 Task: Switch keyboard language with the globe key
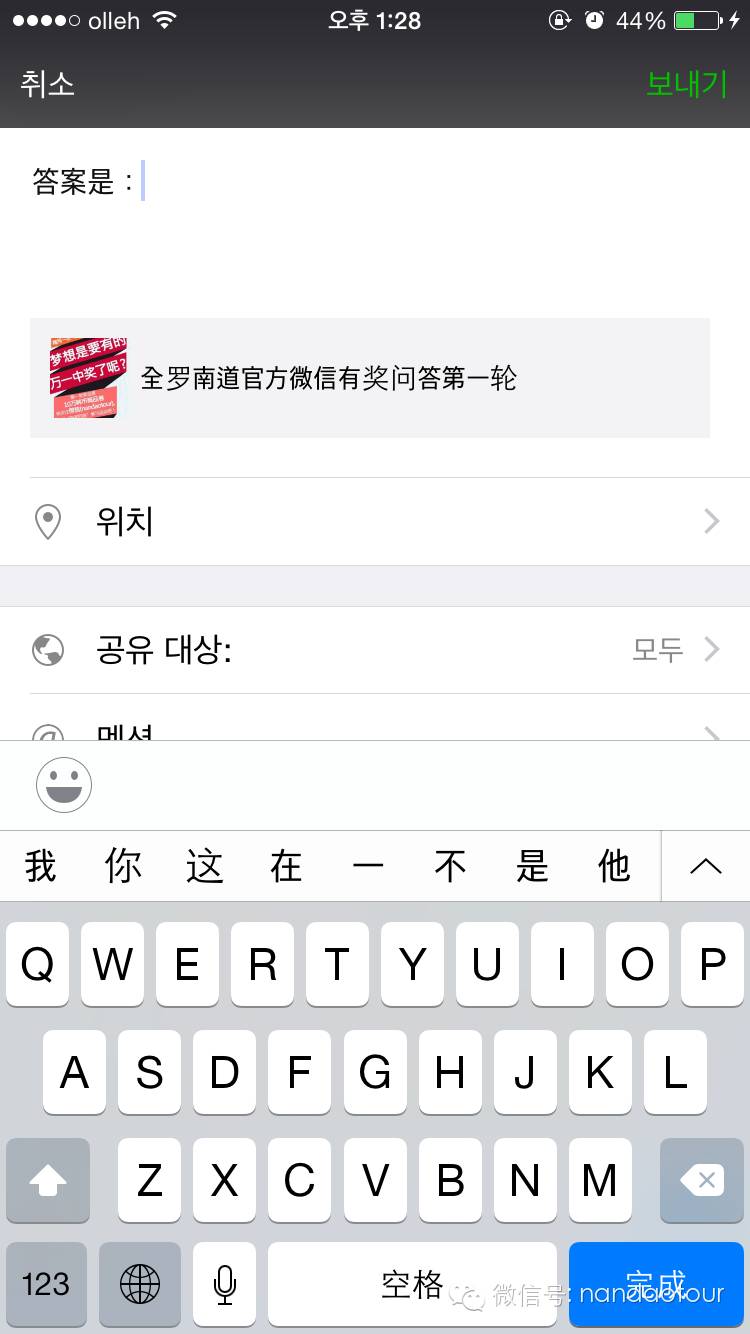click(x=140, y=1284)
